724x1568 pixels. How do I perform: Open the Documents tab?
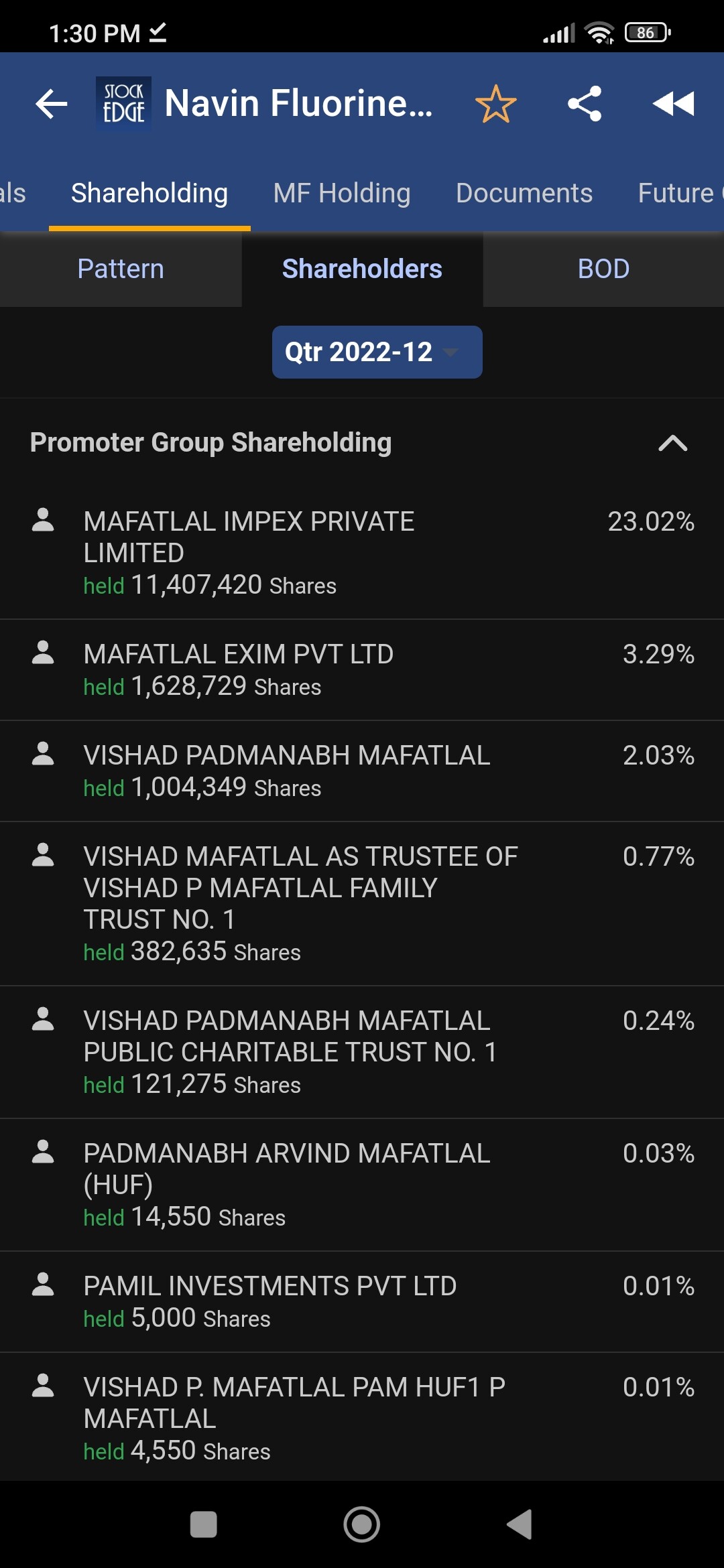[x=524, y=193]
